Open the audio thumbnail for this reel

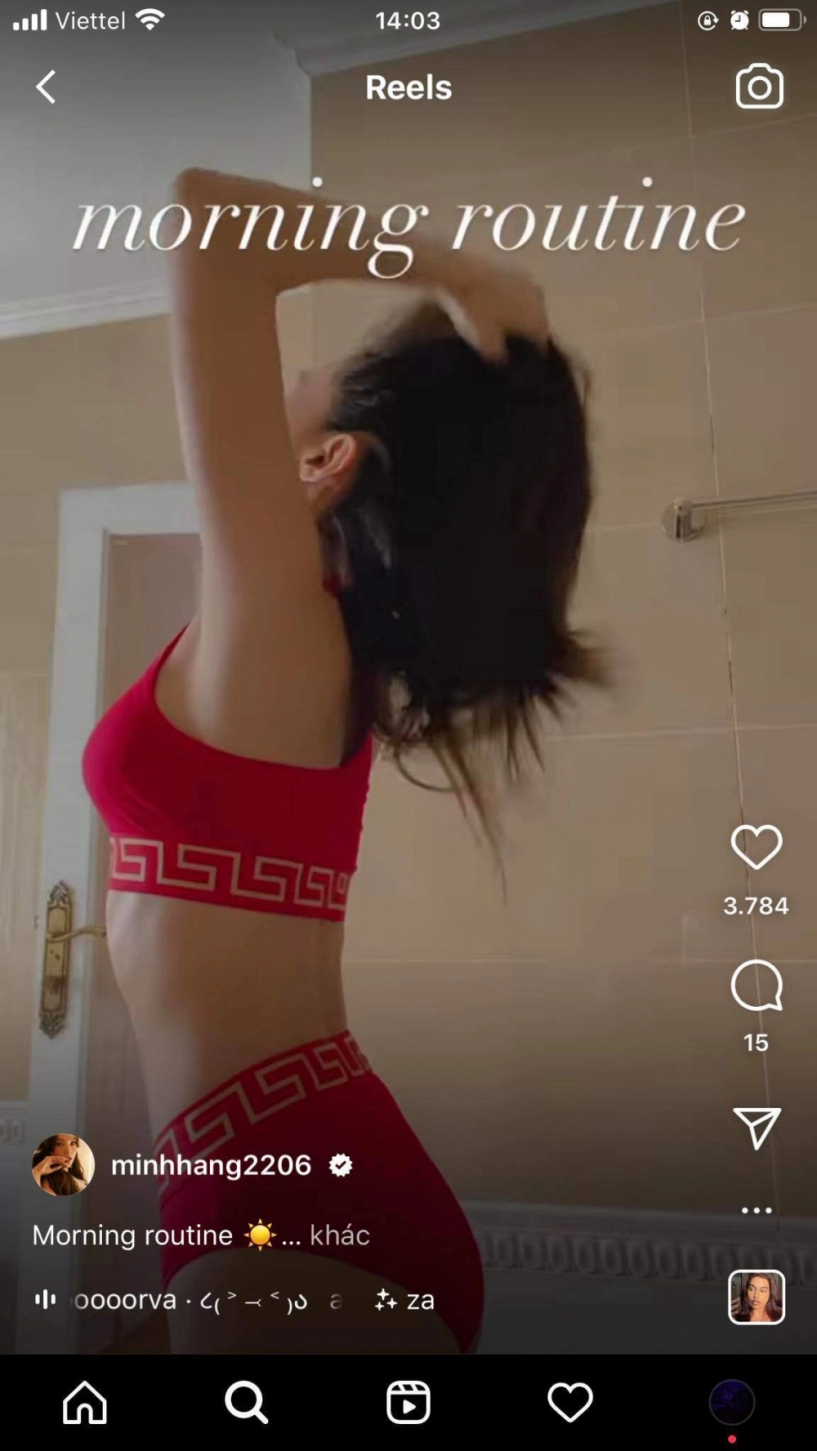756,1297
